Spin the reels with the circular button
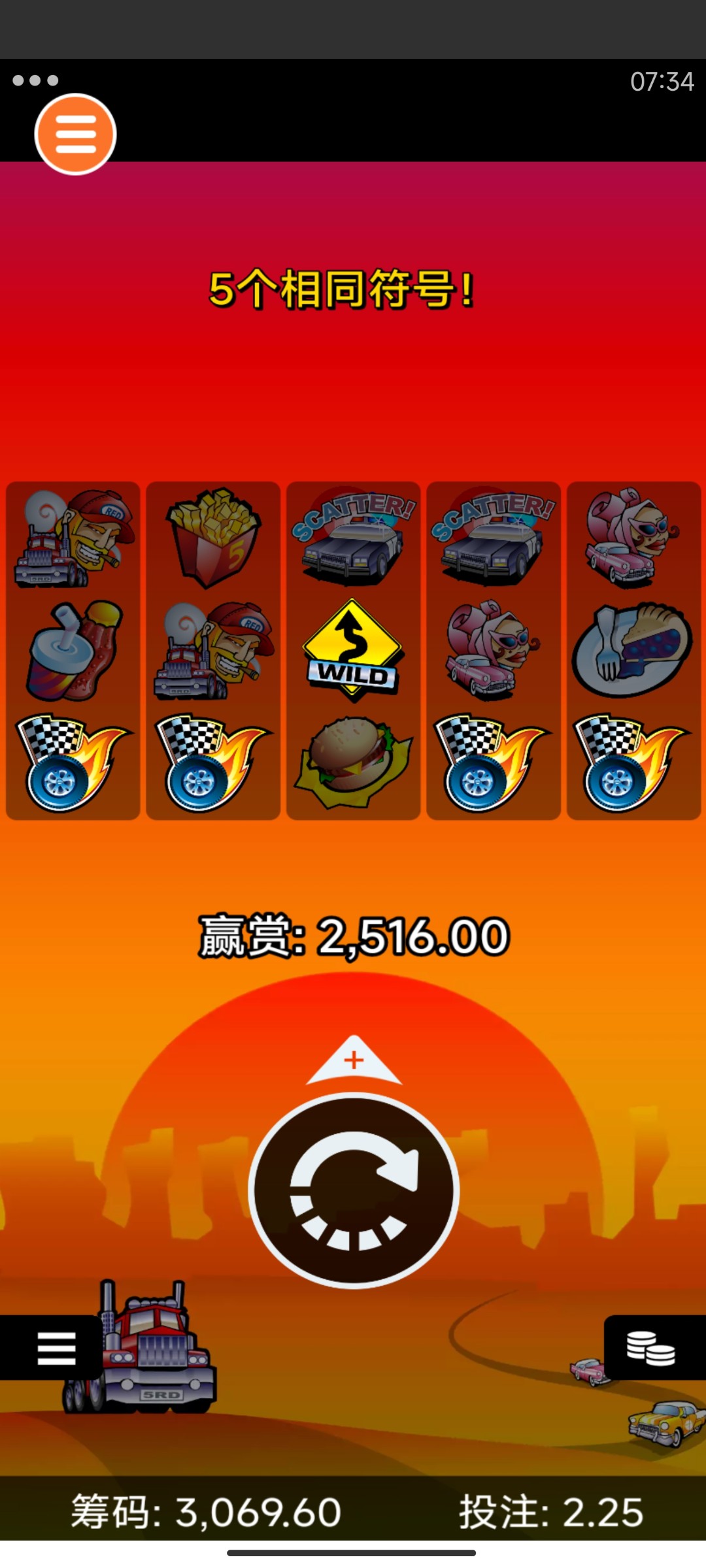 354,1190
